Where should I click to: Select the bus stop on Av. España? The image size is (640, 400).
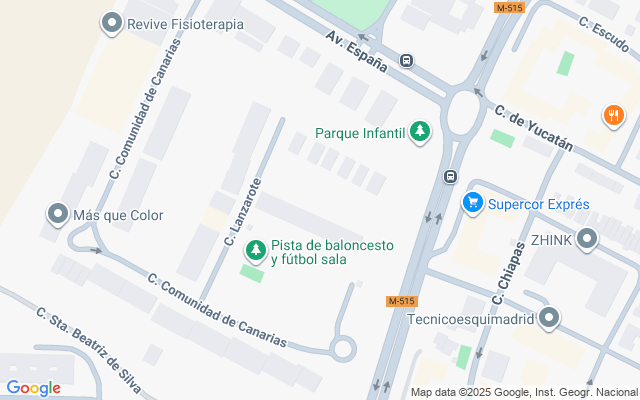tap(407, 61)
